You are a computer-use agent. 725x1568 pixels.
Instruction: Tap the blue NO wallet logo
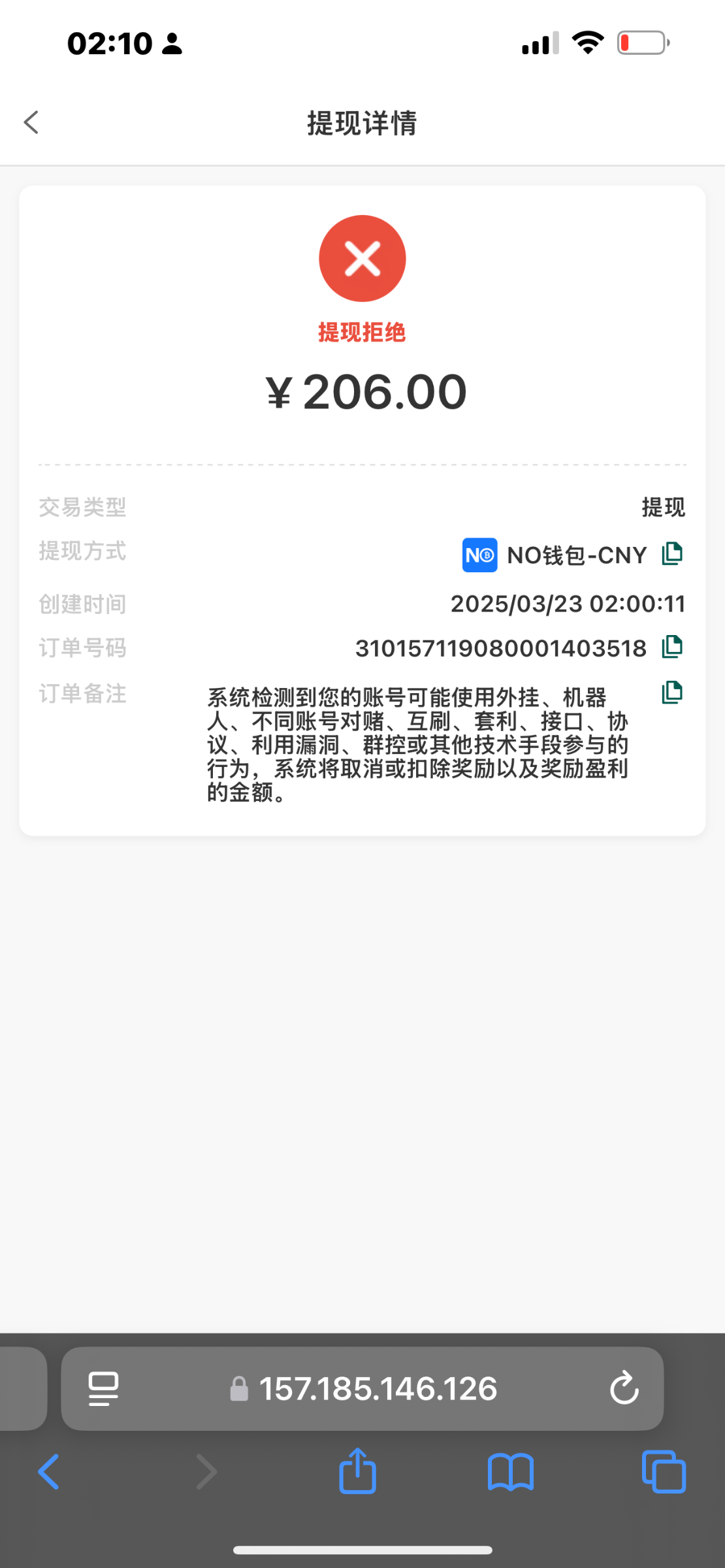479,554
